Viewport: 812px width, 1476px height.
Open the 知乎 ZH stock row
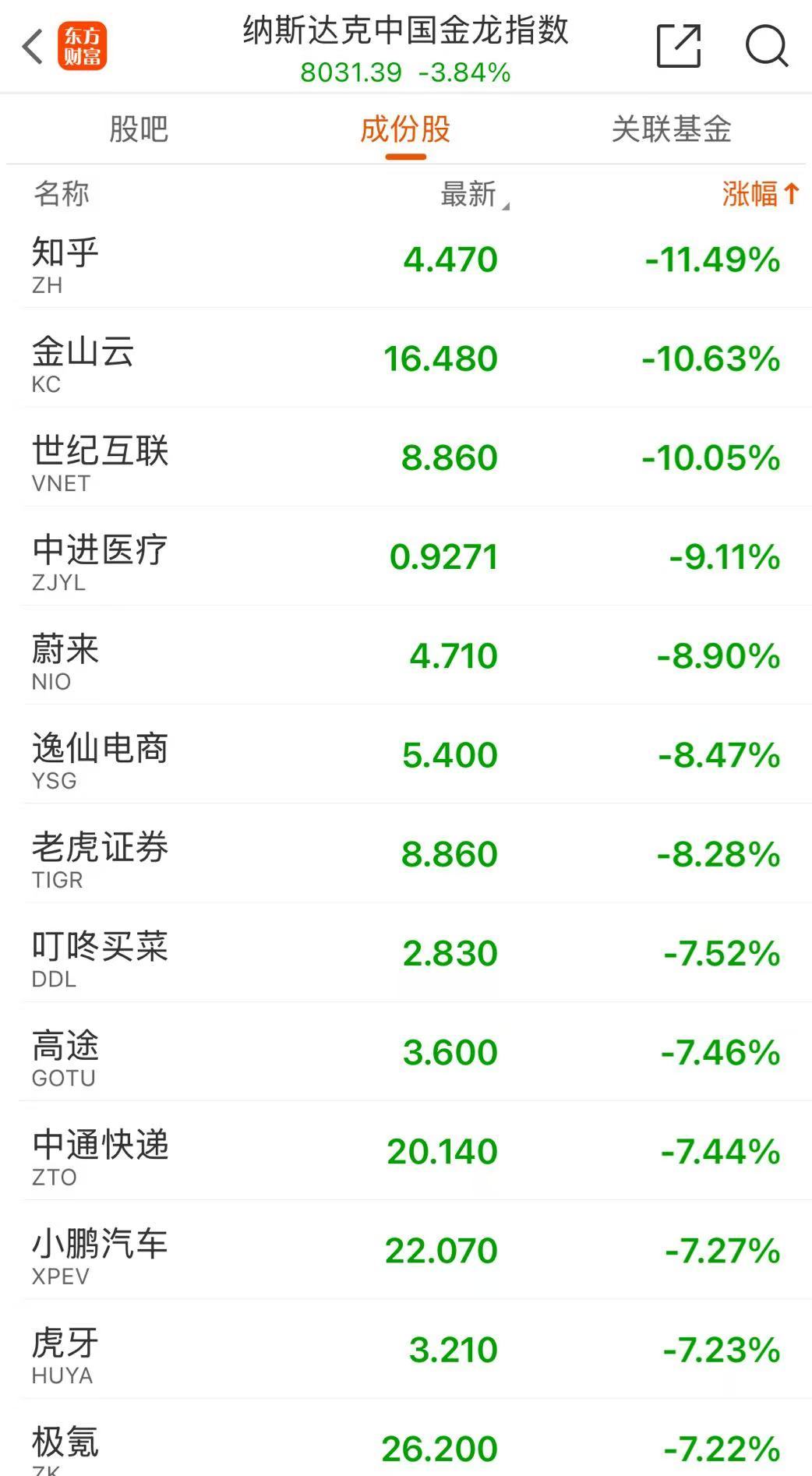[406, 259]
